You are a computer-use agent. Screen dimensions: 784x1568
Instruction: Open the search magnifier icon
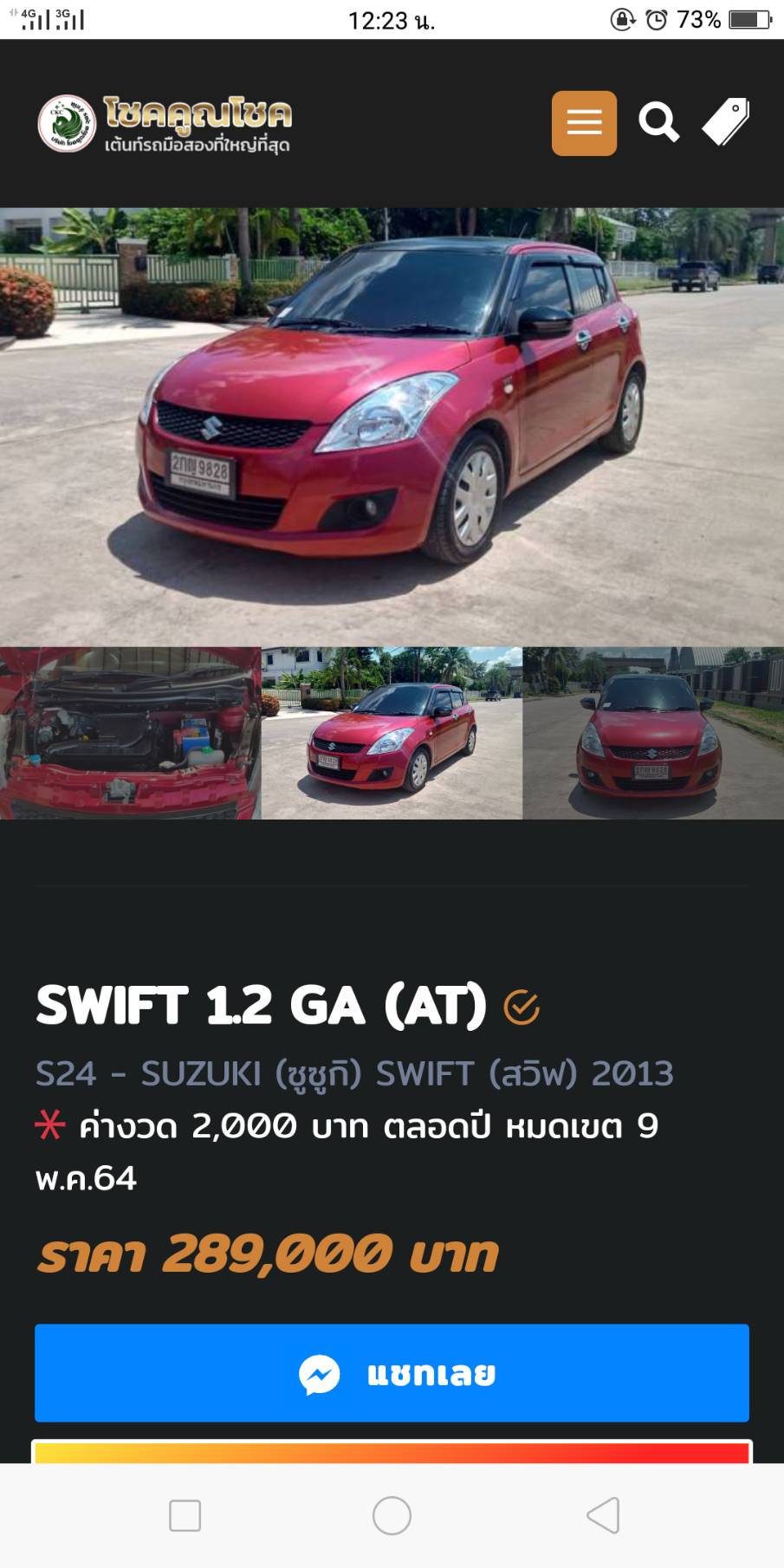[658, 122]
